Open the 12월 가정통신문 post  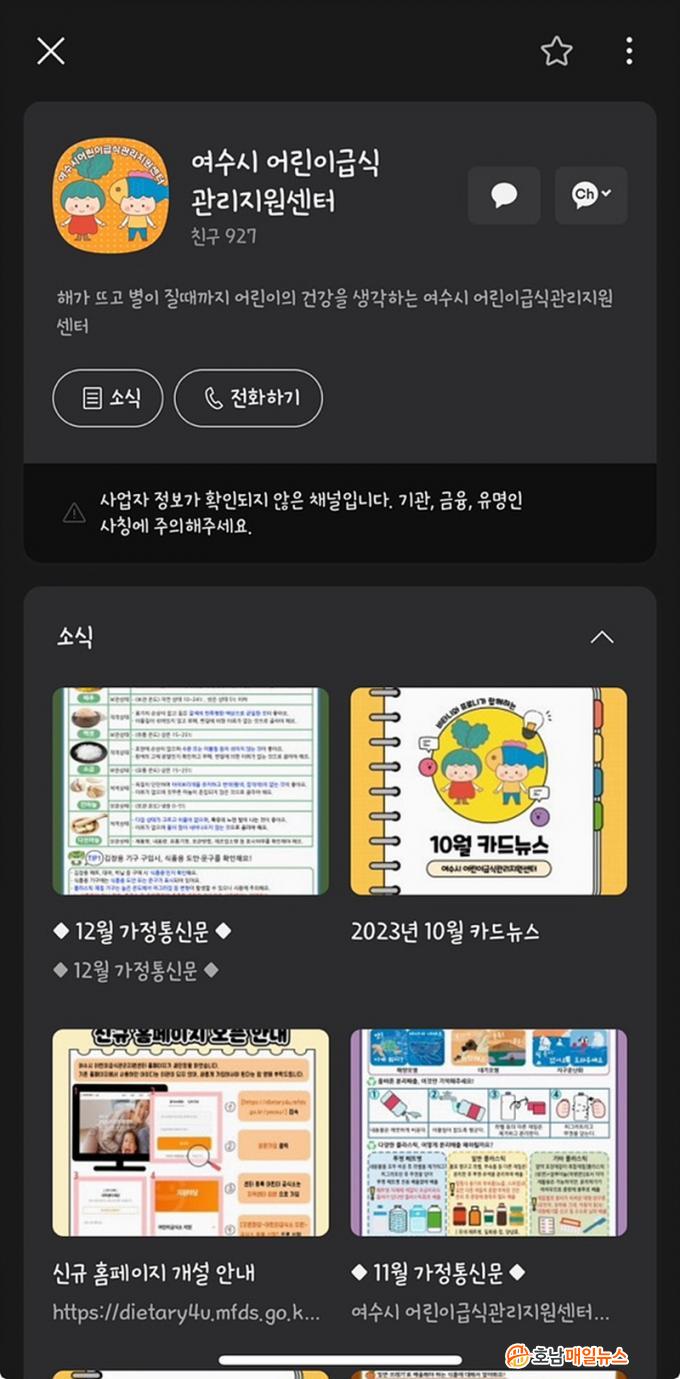click(x=191, y=791)
